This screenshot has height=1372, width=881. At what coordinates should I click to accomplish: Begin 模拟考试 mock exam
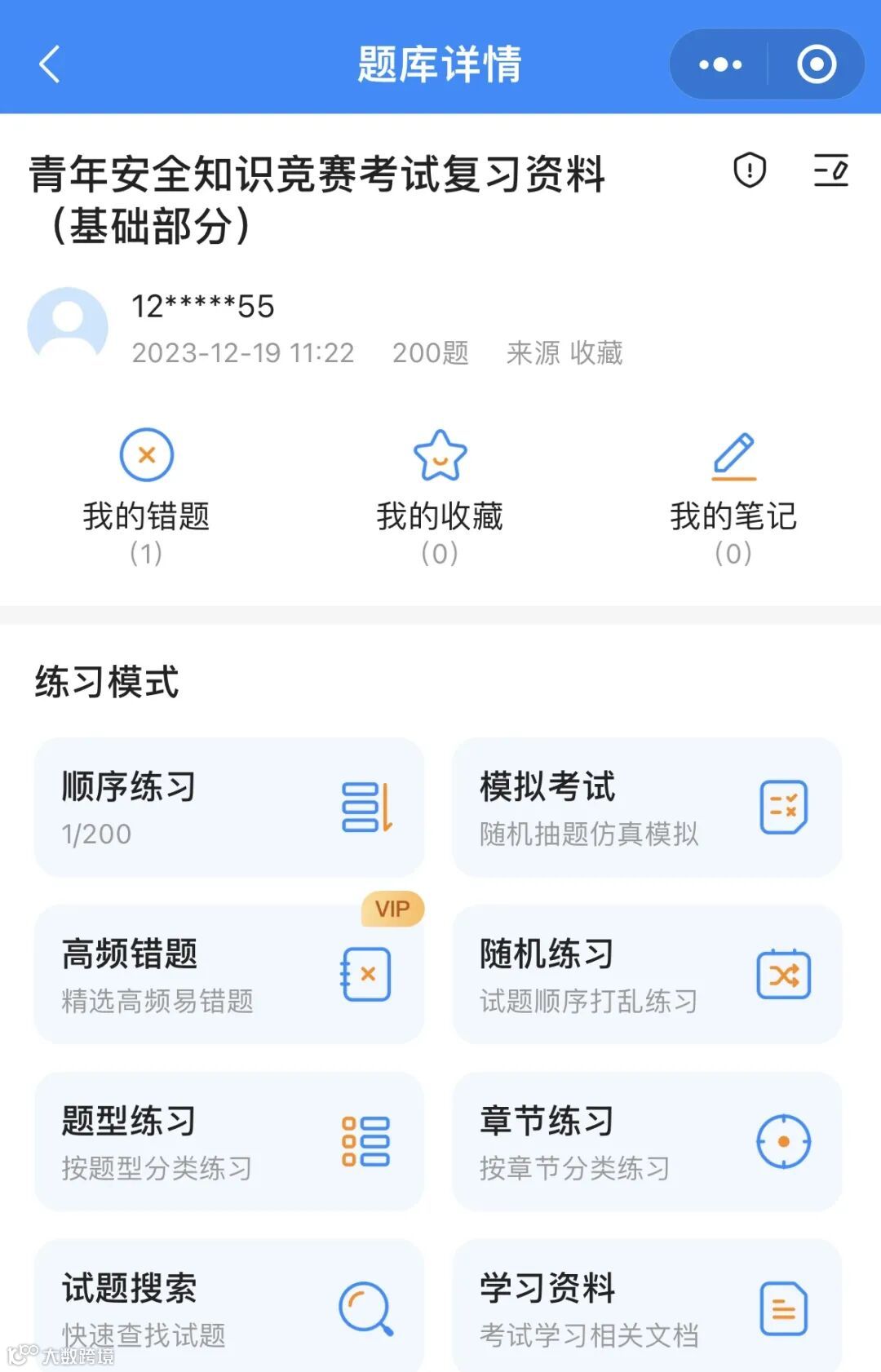(x=647, y=808)
